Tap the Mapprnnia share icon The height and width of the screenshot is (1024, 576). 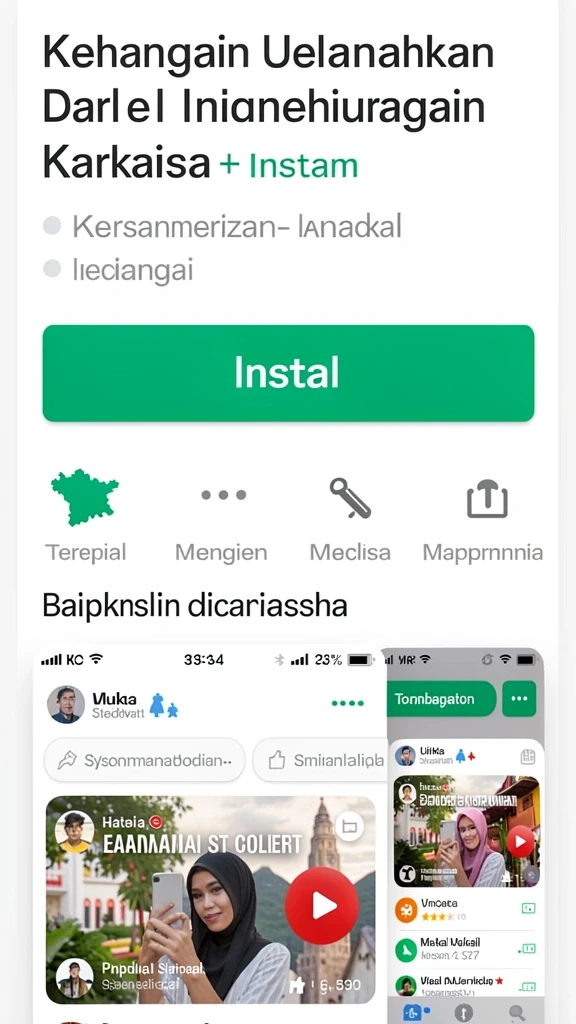pos(487,498)
